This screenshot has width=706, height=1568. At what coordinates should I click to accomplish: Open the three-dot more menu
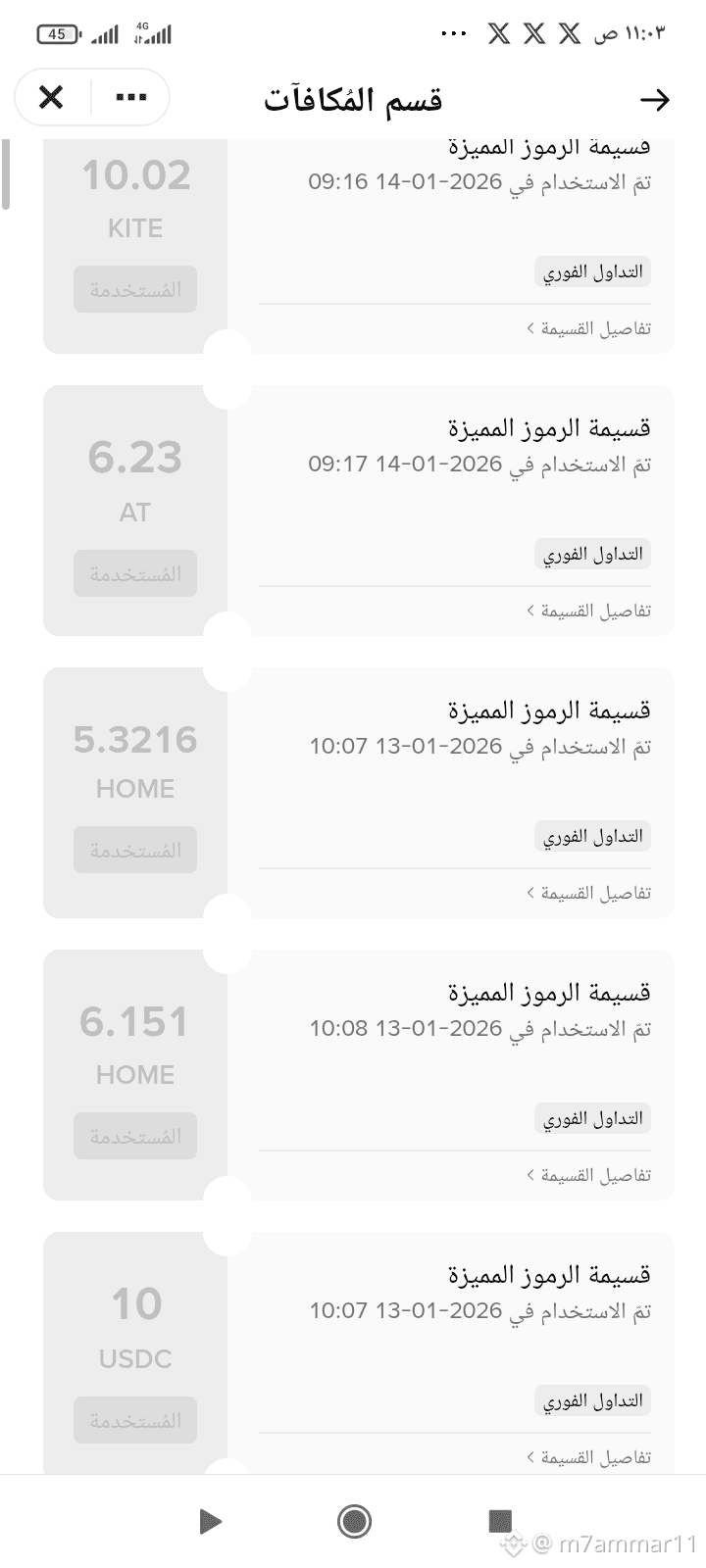[130, 97]
